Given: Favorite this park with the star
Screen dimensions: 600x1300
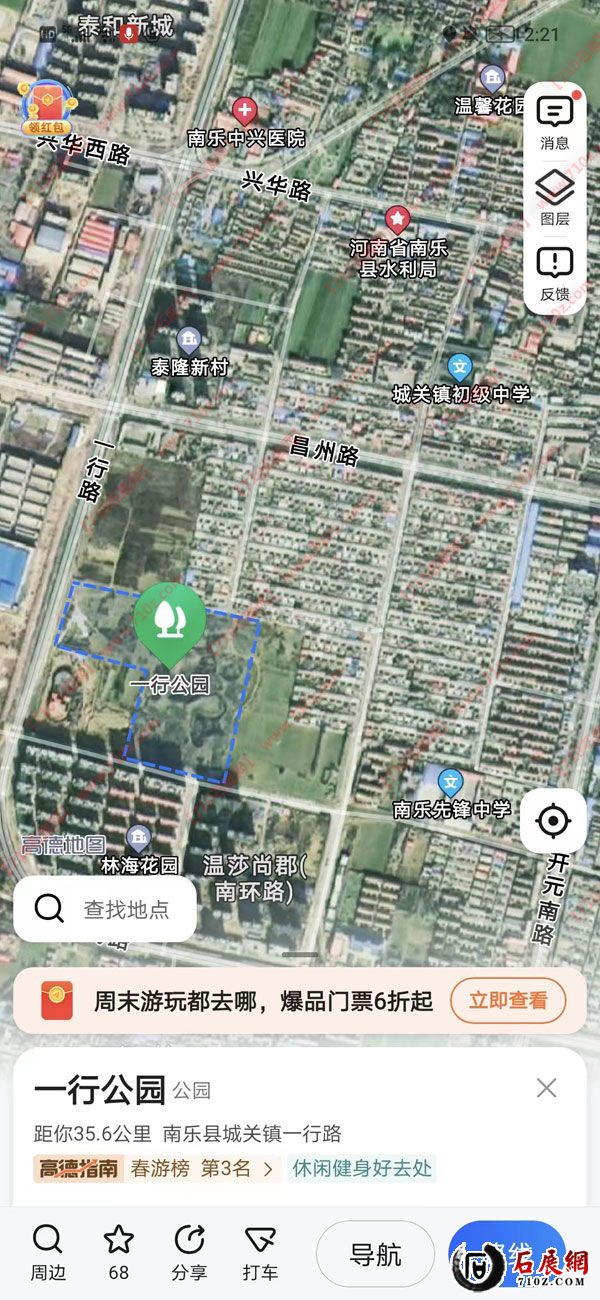Looking at the screenshot, I should (119, 1251).
